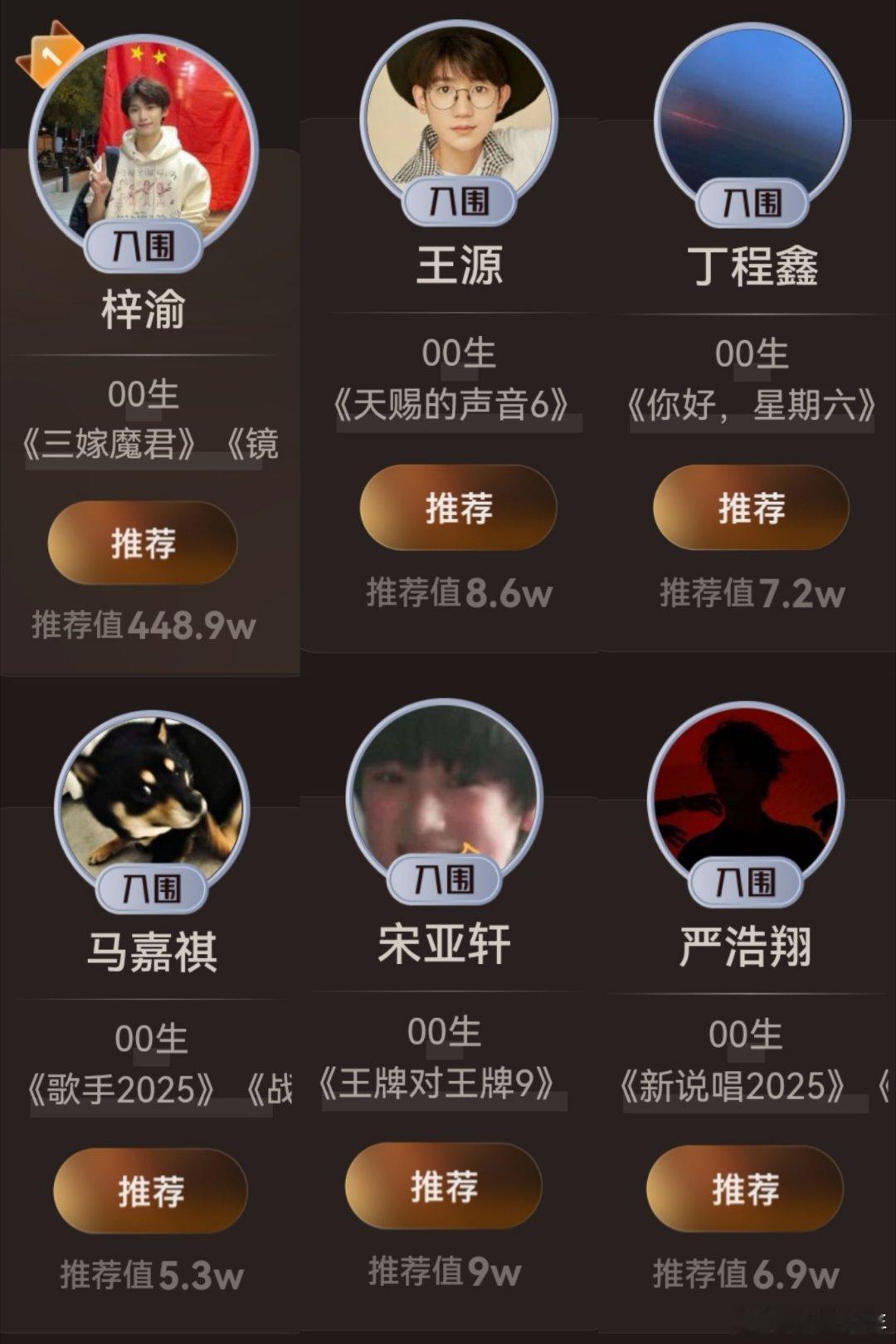Tap the 推荐 button for 宋亚轩
The image size is (896, 1344).
[x=443, y=1186]
